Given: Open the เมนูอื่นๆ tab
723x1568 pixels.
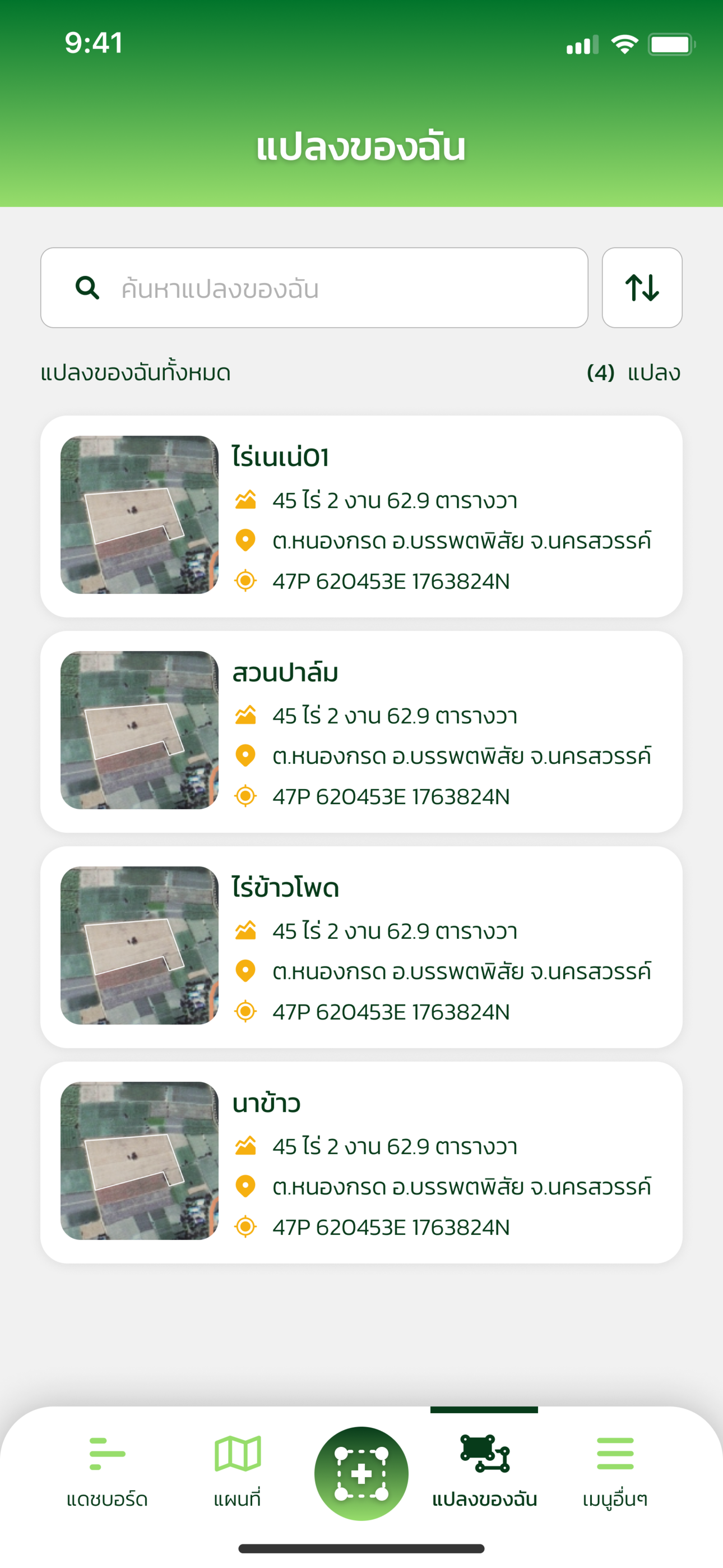Looking at the screenshot, I should [x=615, y=1473].
